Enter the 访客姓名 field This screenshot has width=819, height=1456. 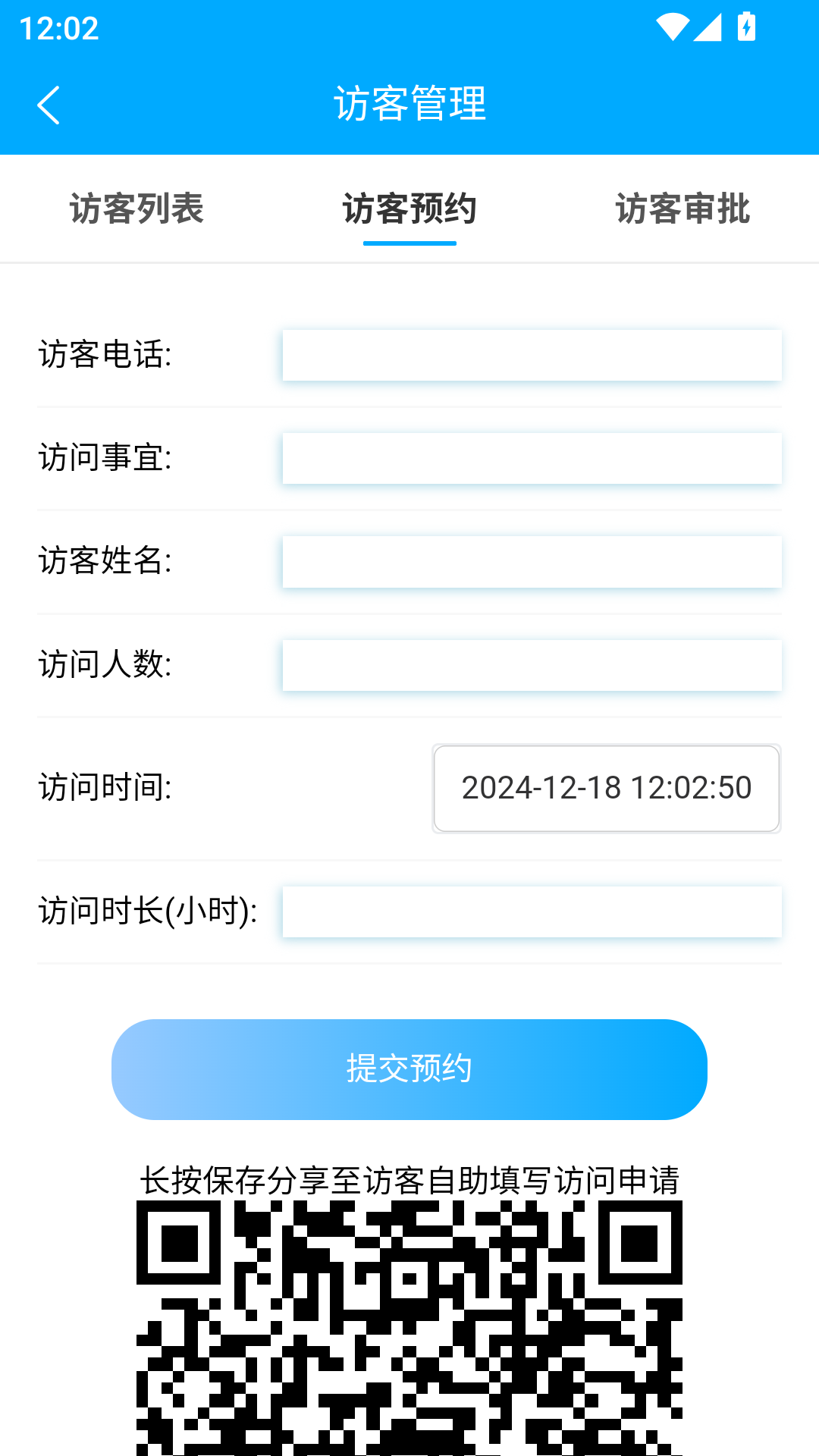(x=532, y=561)
